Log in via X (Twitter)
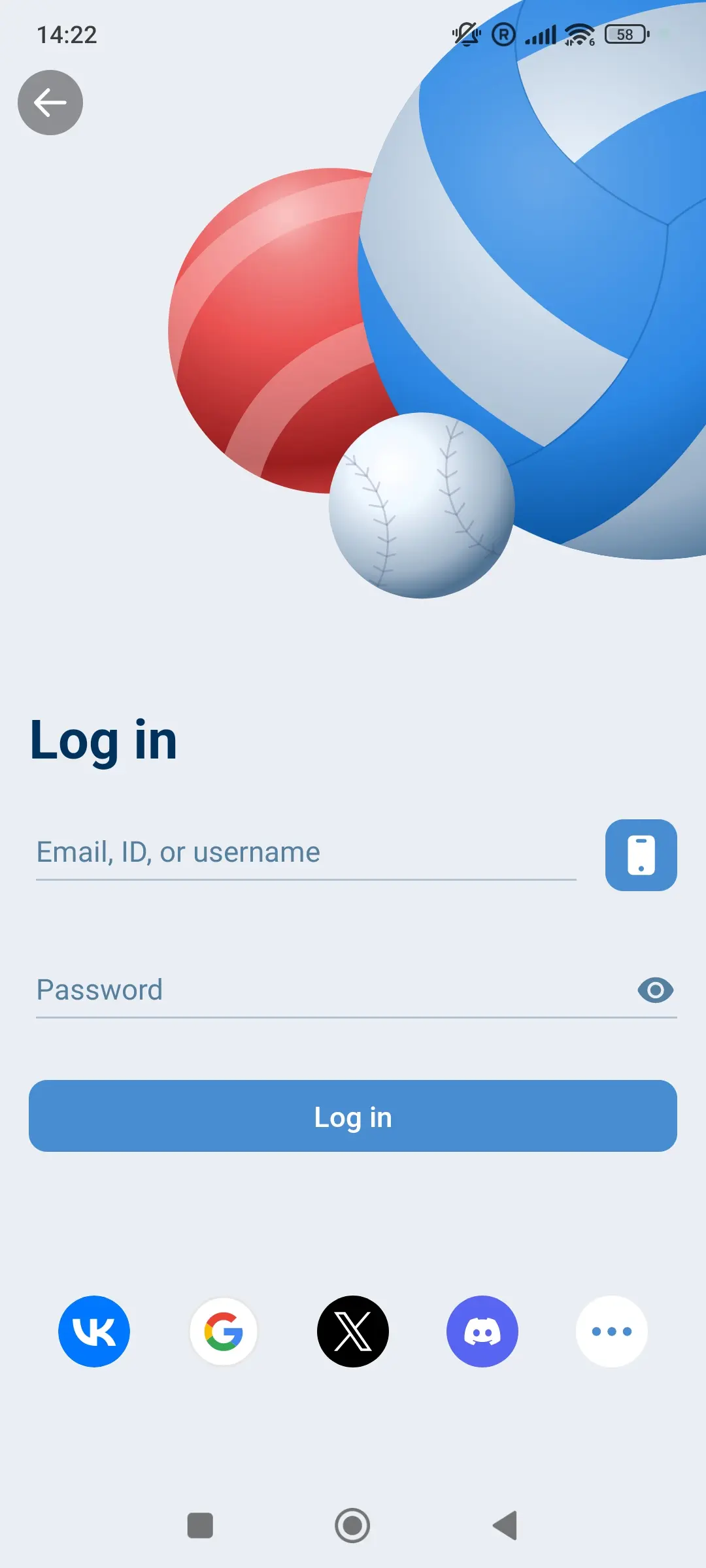 (353, 1331)
